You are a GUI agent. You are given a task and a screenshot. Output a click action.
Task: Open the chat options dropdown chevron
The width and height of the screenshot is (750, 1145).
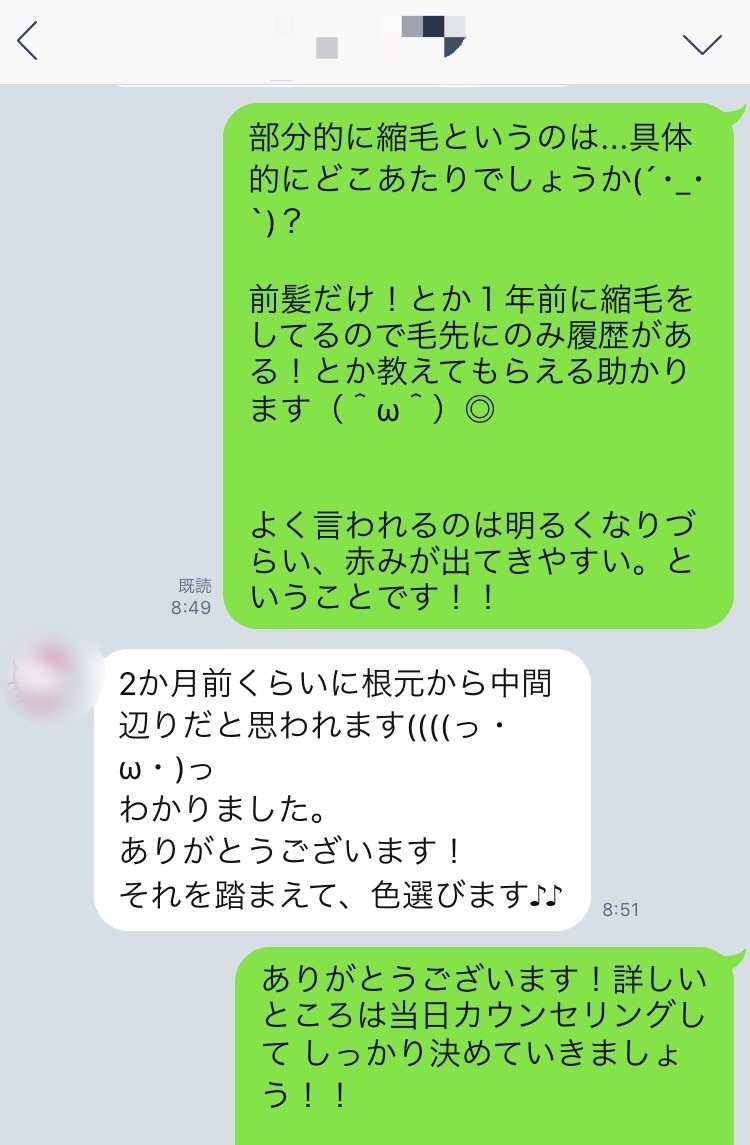point(701,43)
